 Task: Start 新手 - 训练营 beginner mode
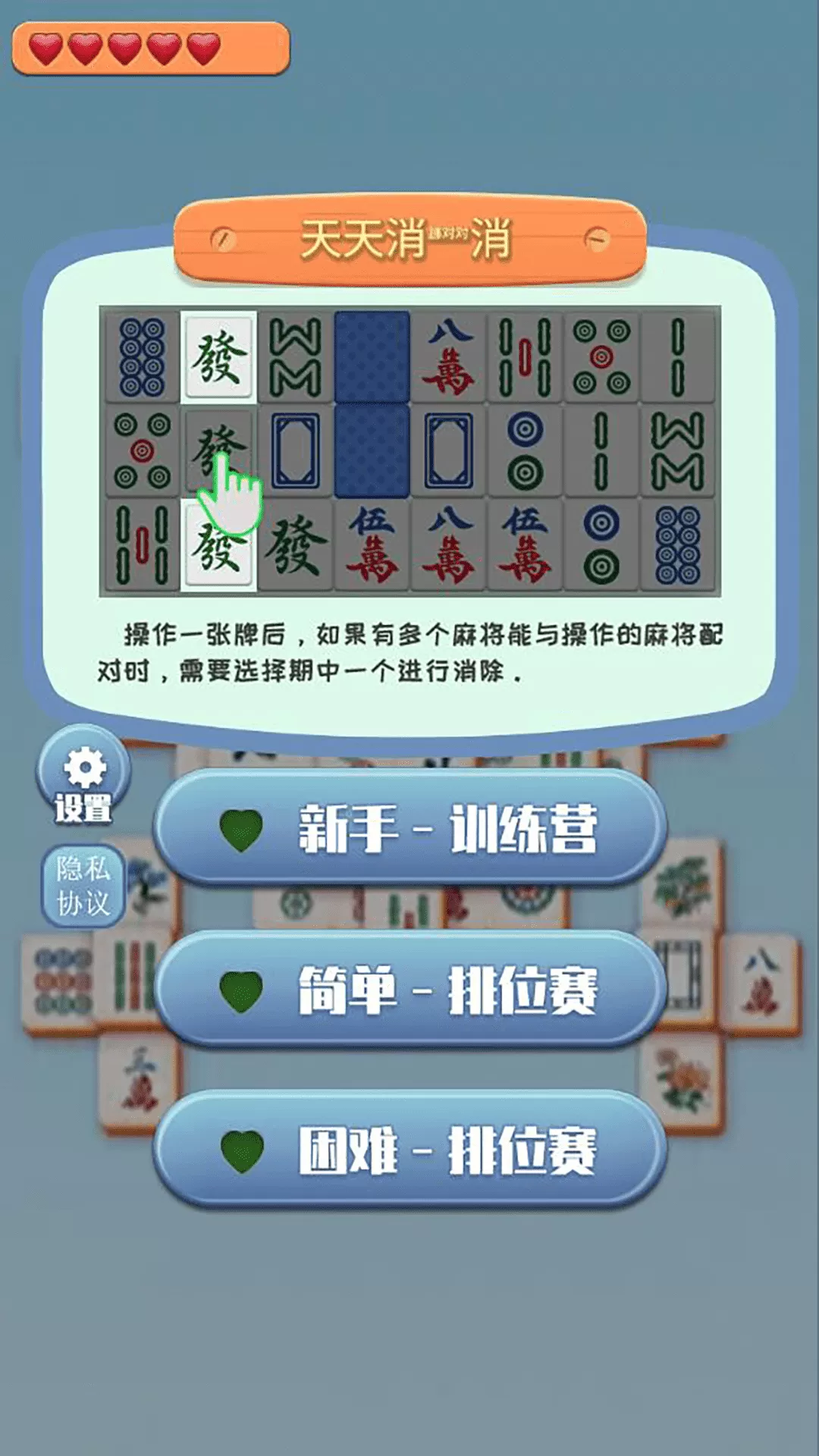pos(410,829)
